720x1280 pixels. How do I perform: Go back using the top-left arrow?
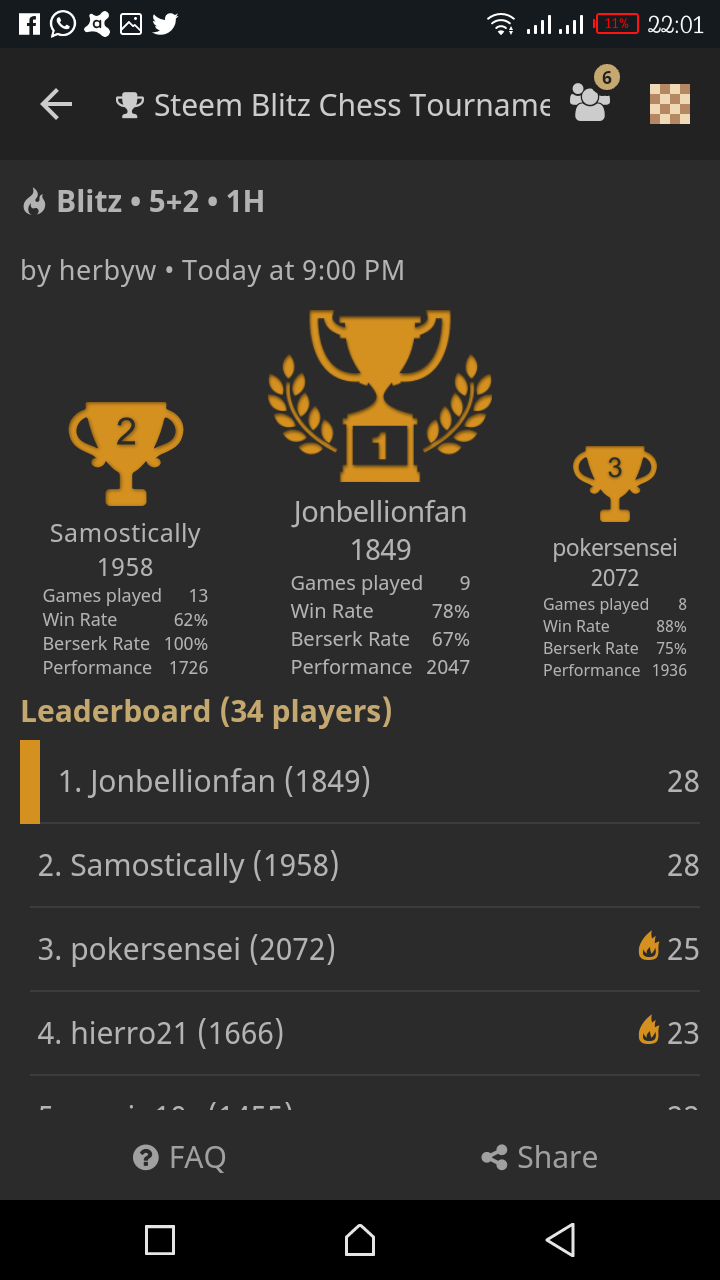[x=56, y=104]
